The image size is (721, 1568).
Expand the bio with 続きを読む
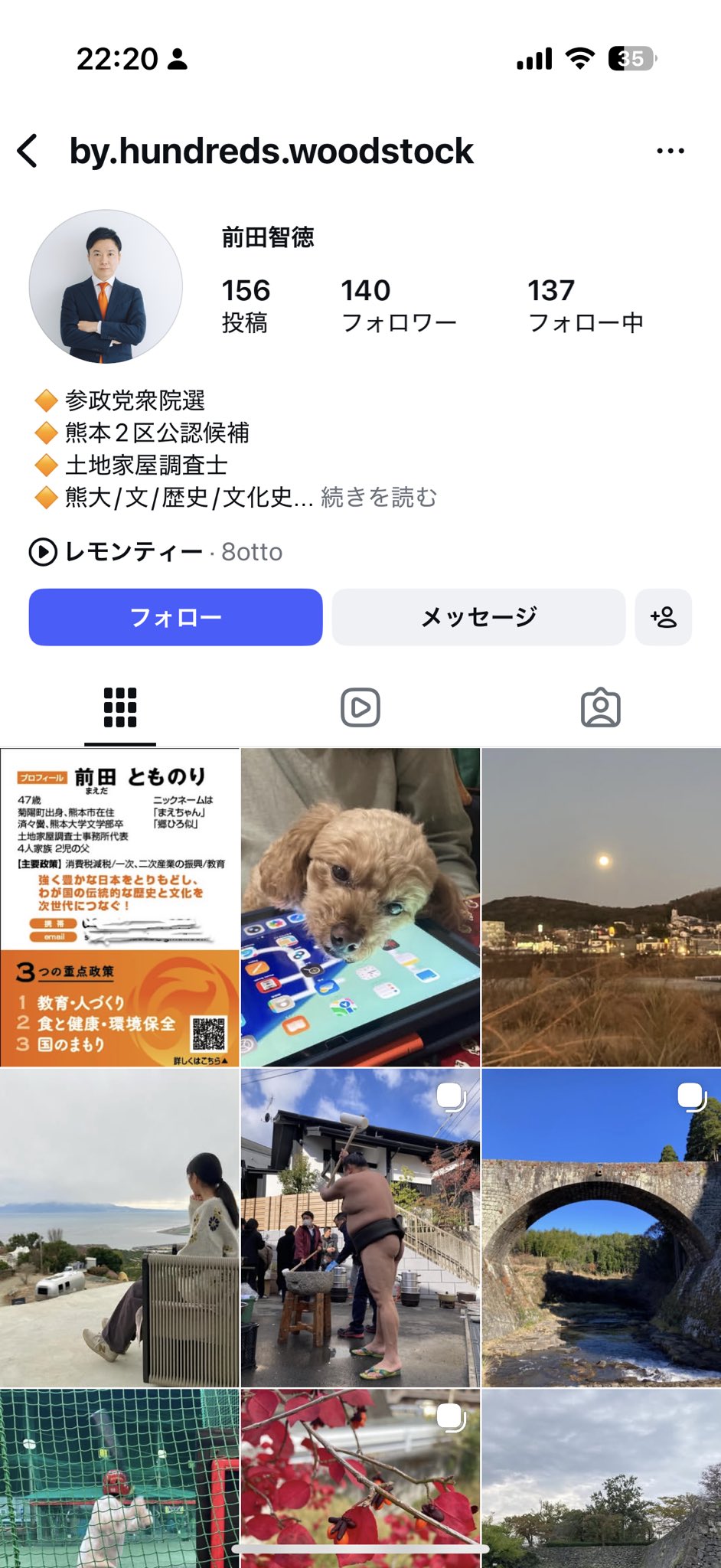[378, 498]
